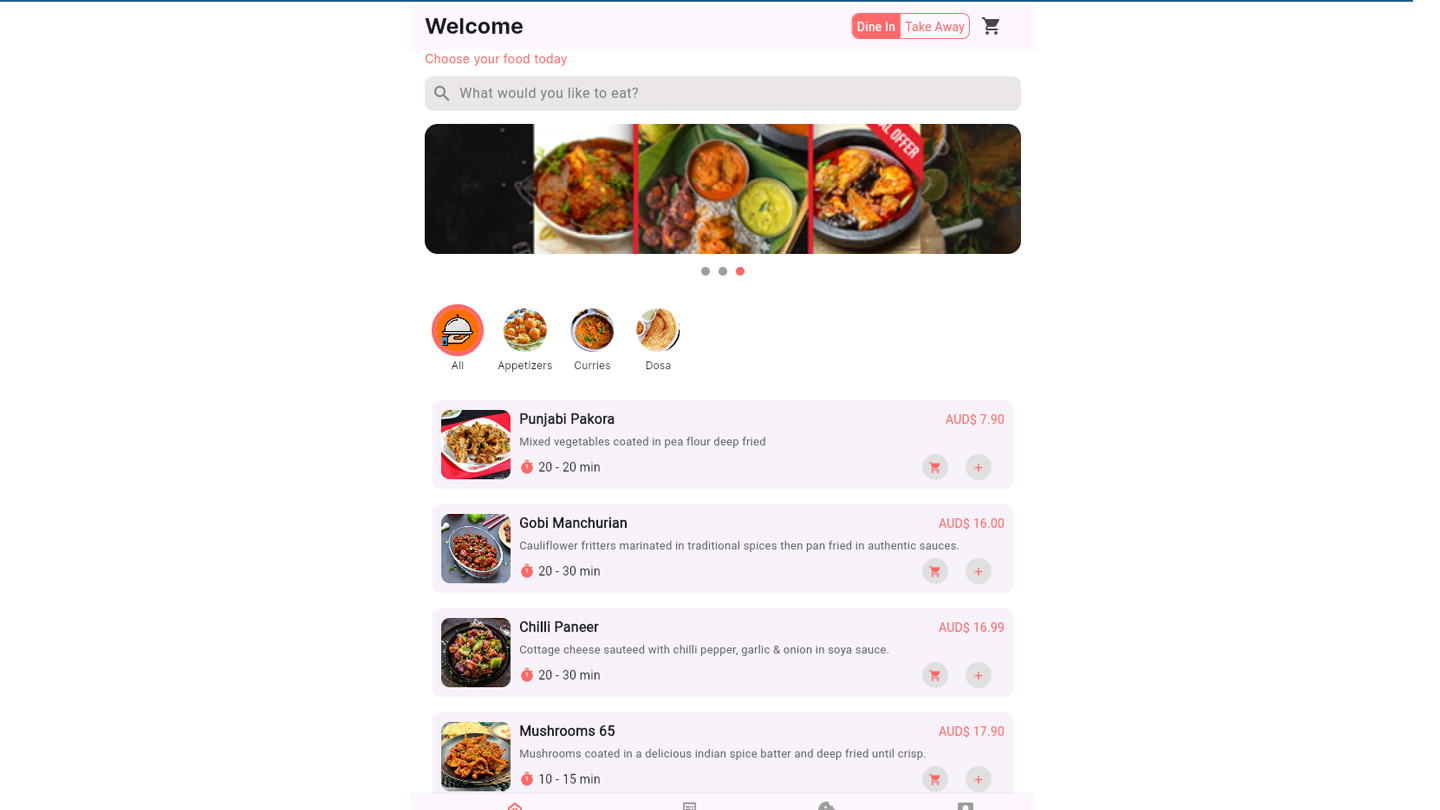1440x810 pixels.
Task: Add Mushrooms 65 to the cart
Action: 934,779
